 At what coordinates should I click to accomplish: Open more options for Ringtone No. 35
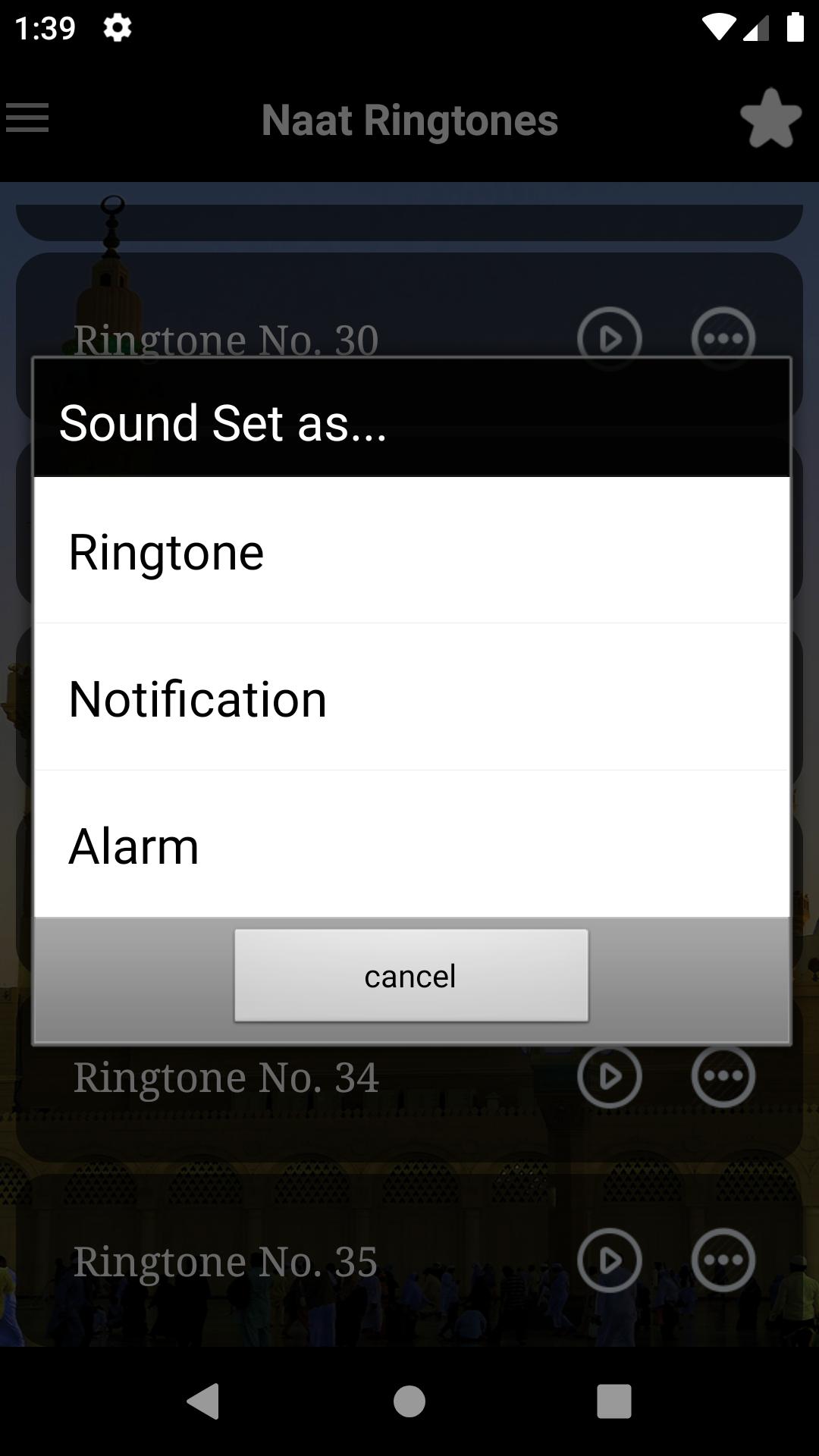pos(723,1260)
